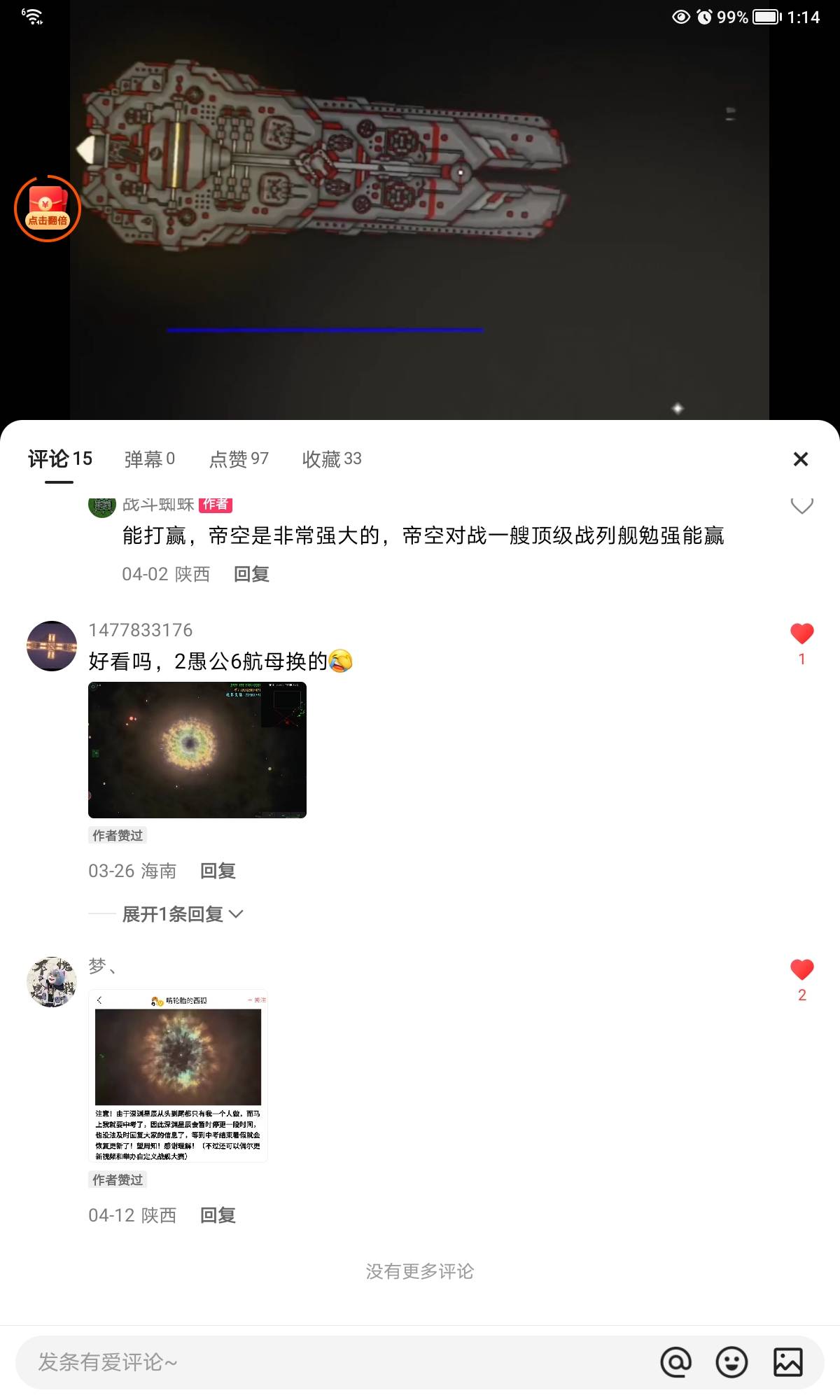
Task: Open 梦、's profile avatar
Action: click(52, 981)
